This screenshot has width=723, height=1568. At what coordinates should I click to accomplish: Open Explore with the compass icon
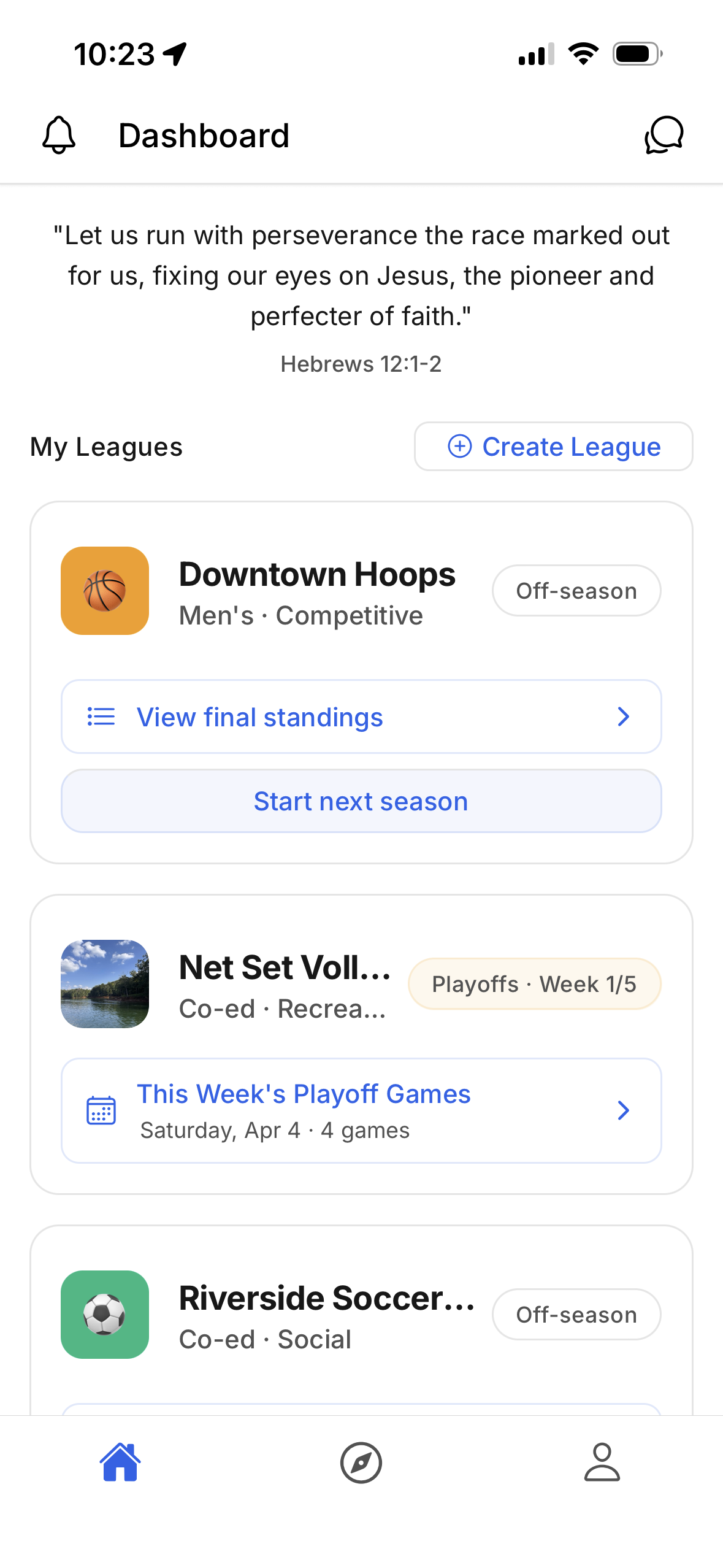coord(361,1462)
